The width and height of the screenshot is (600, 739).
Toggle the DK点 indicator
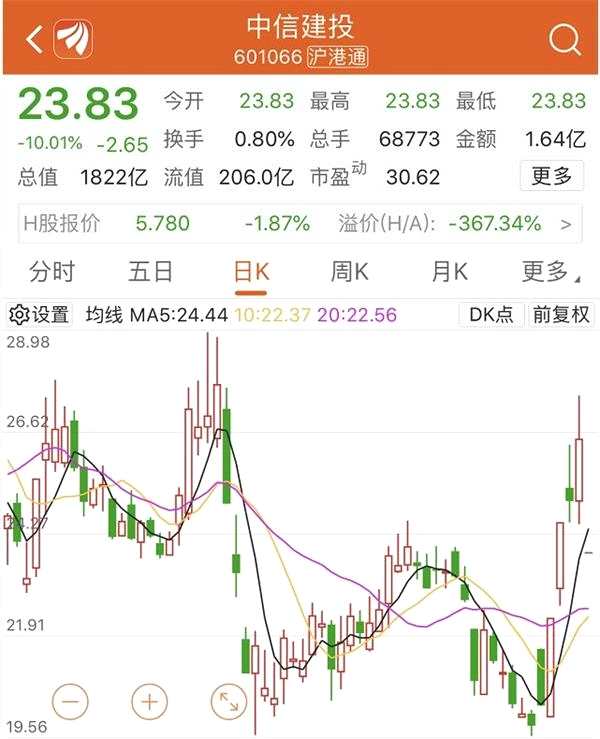492,315
